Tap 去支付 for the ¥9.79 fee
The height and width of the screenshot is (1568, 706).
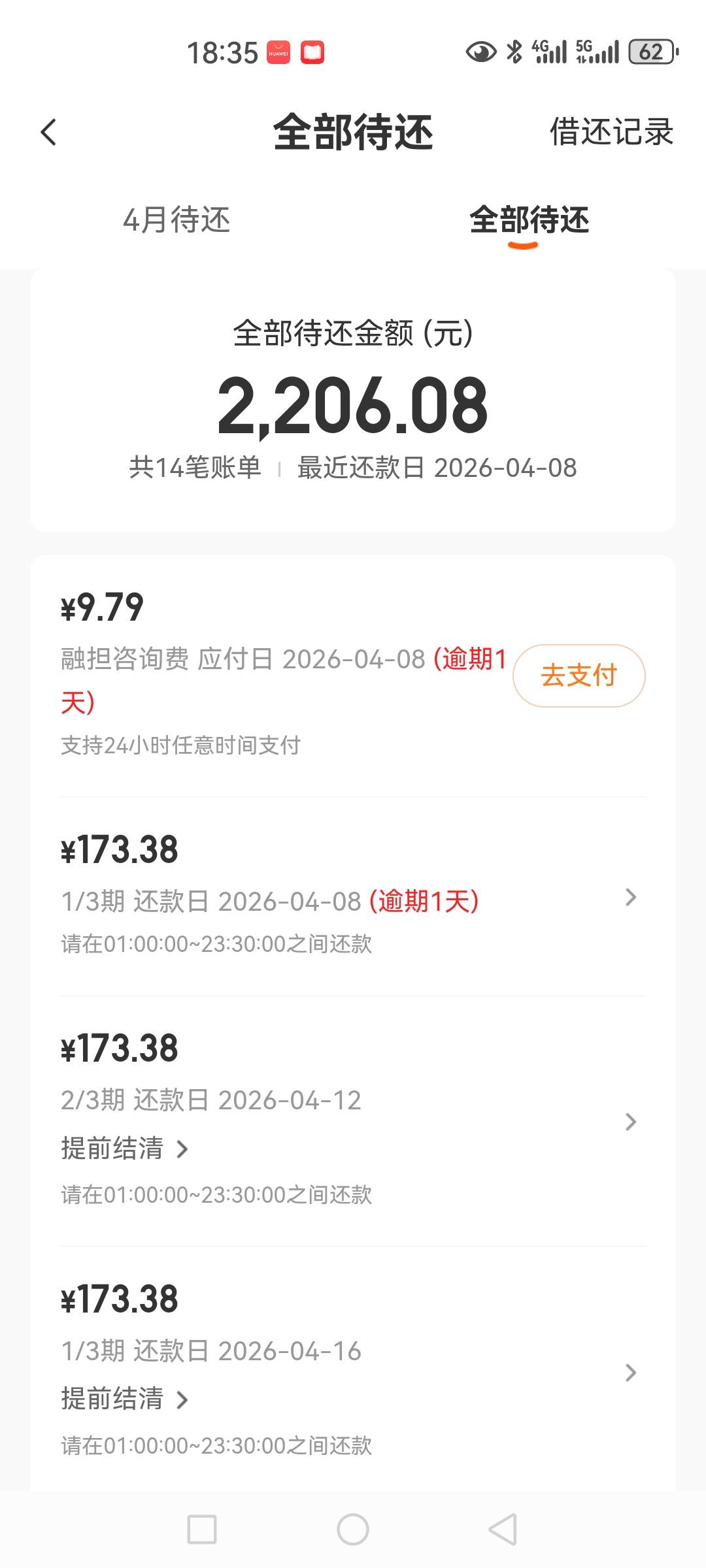point(579,676)
